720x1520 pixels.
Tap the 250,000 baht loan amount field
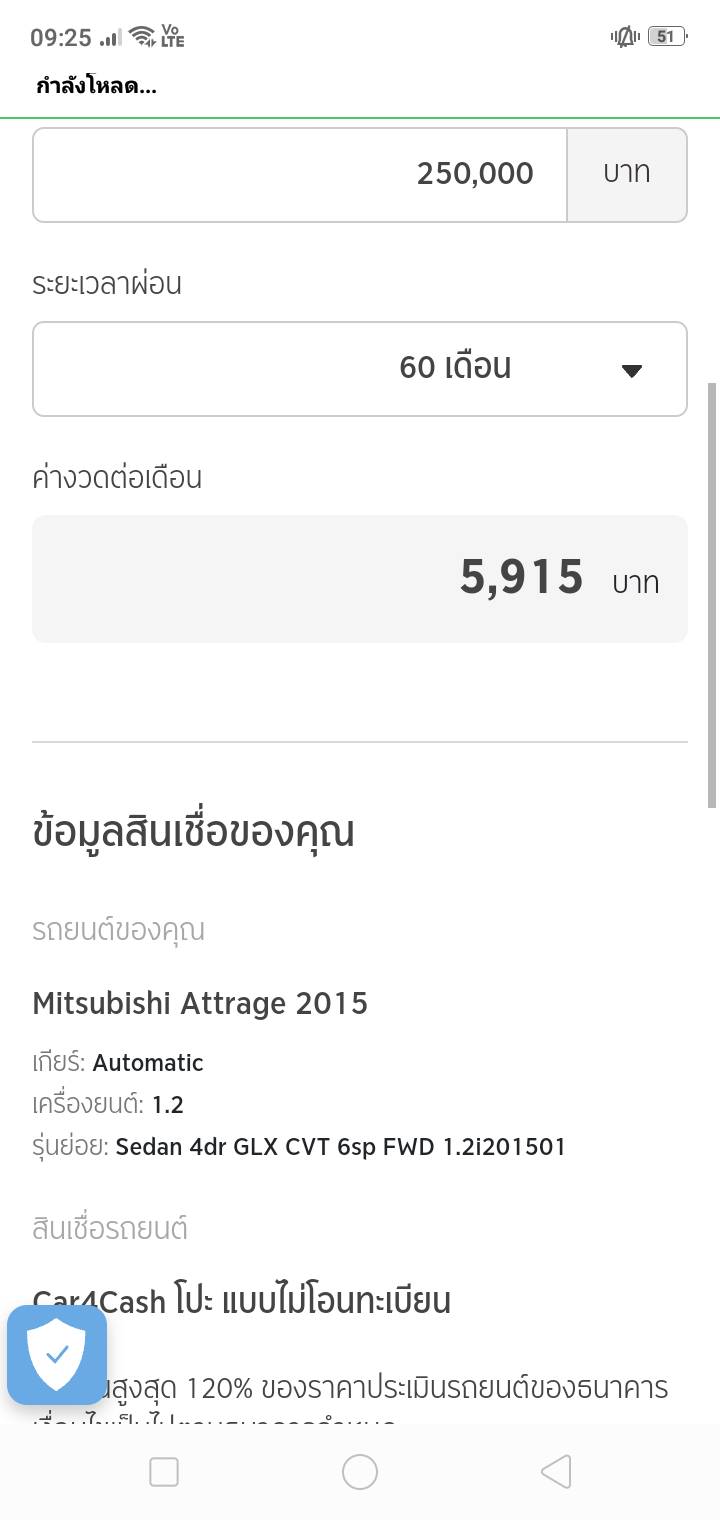pyautogui.click(x=300, y=174)
